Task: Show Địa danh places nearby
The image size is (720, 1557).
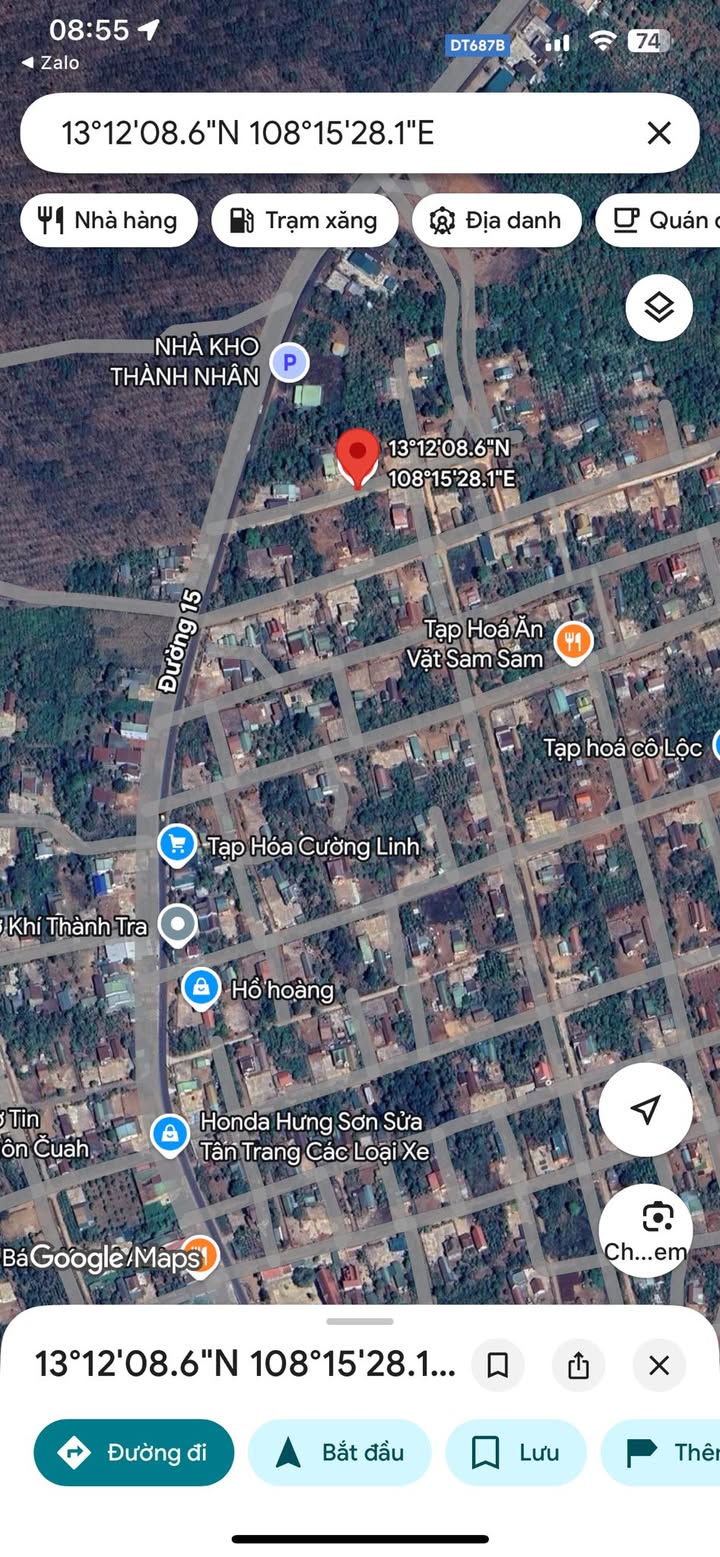Action: [495, 220]
